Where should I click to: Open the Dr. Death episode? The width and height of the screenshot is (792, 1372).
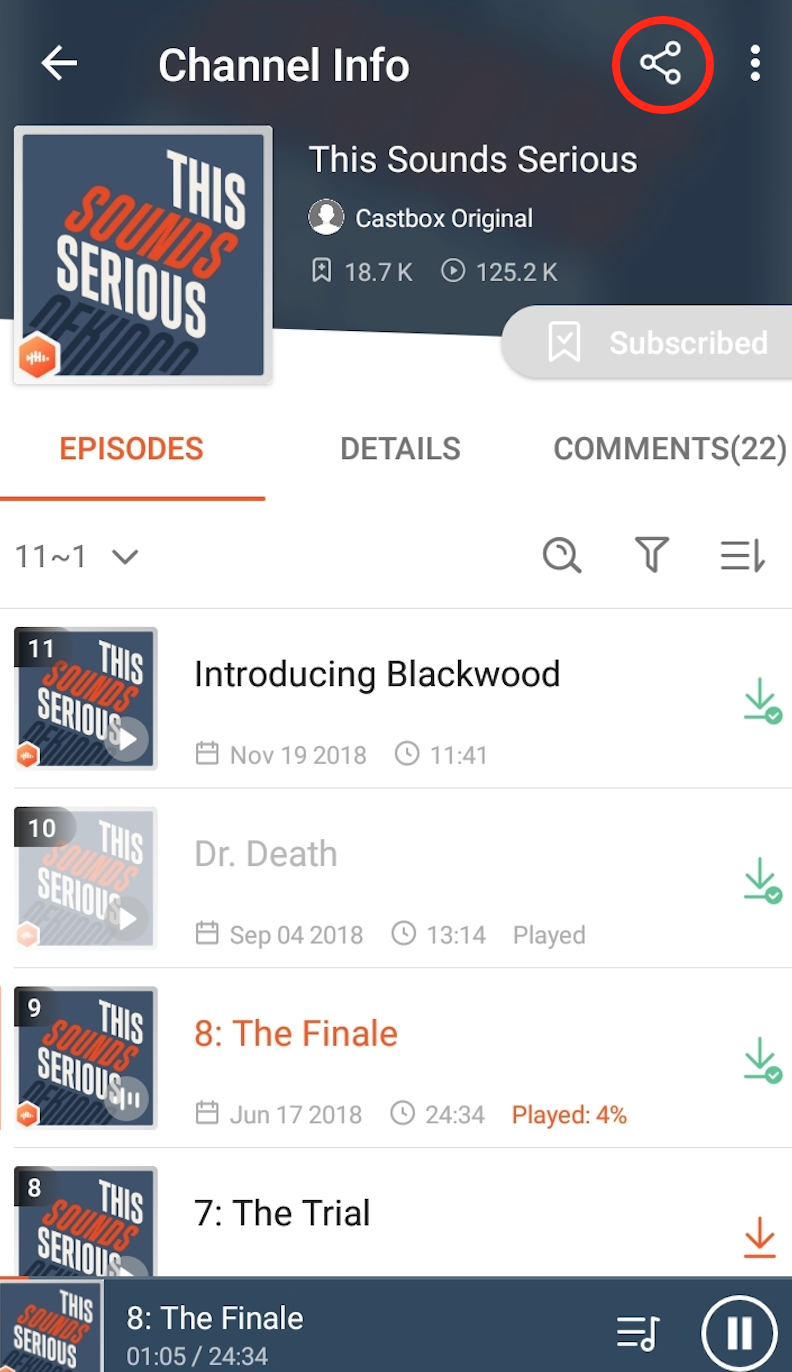(266, 855)
